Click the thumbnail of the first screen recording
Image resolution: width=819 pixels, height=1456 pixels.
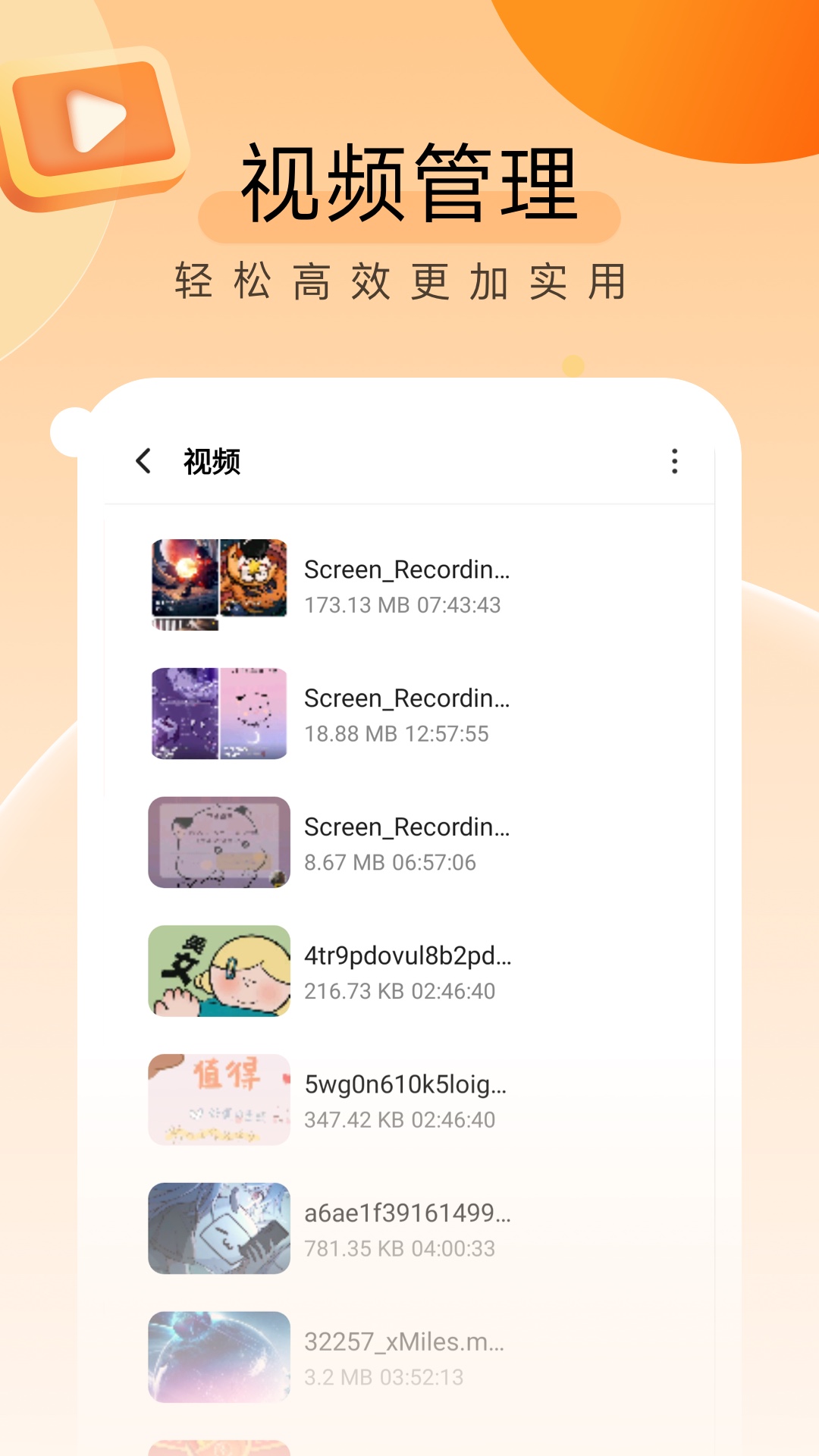pos(218,584)
